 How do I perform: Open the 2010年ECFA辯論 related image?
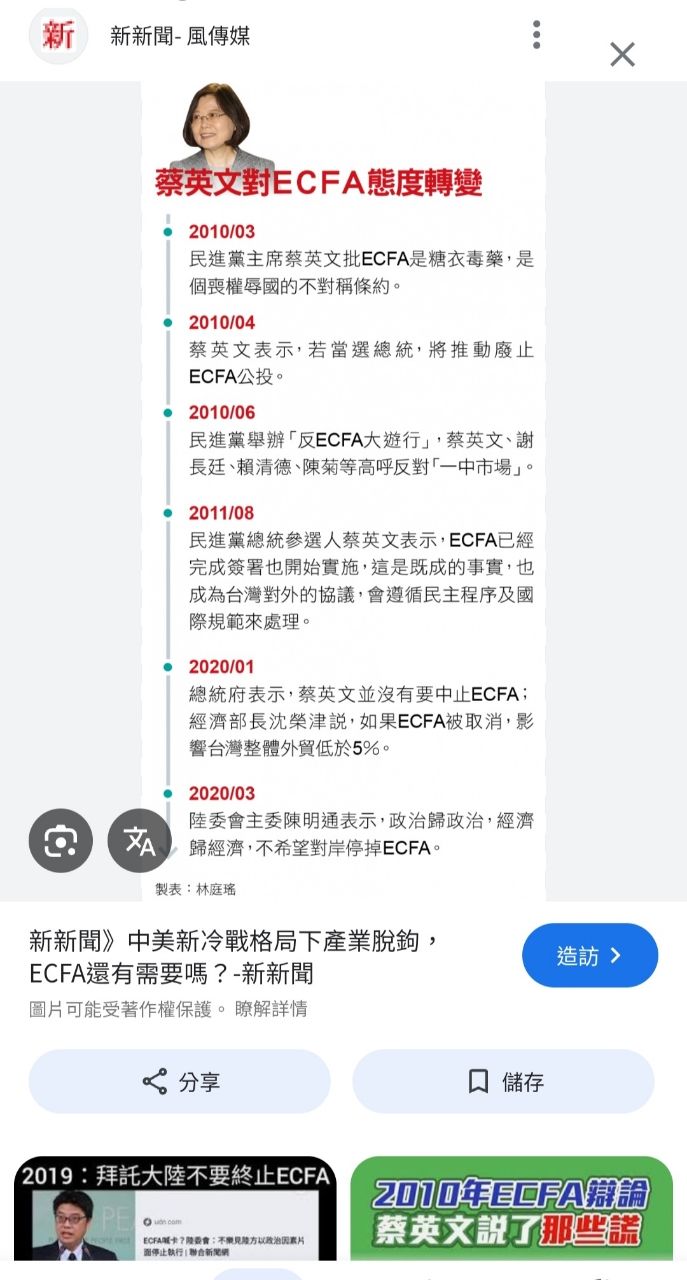tap(511, 1210)
